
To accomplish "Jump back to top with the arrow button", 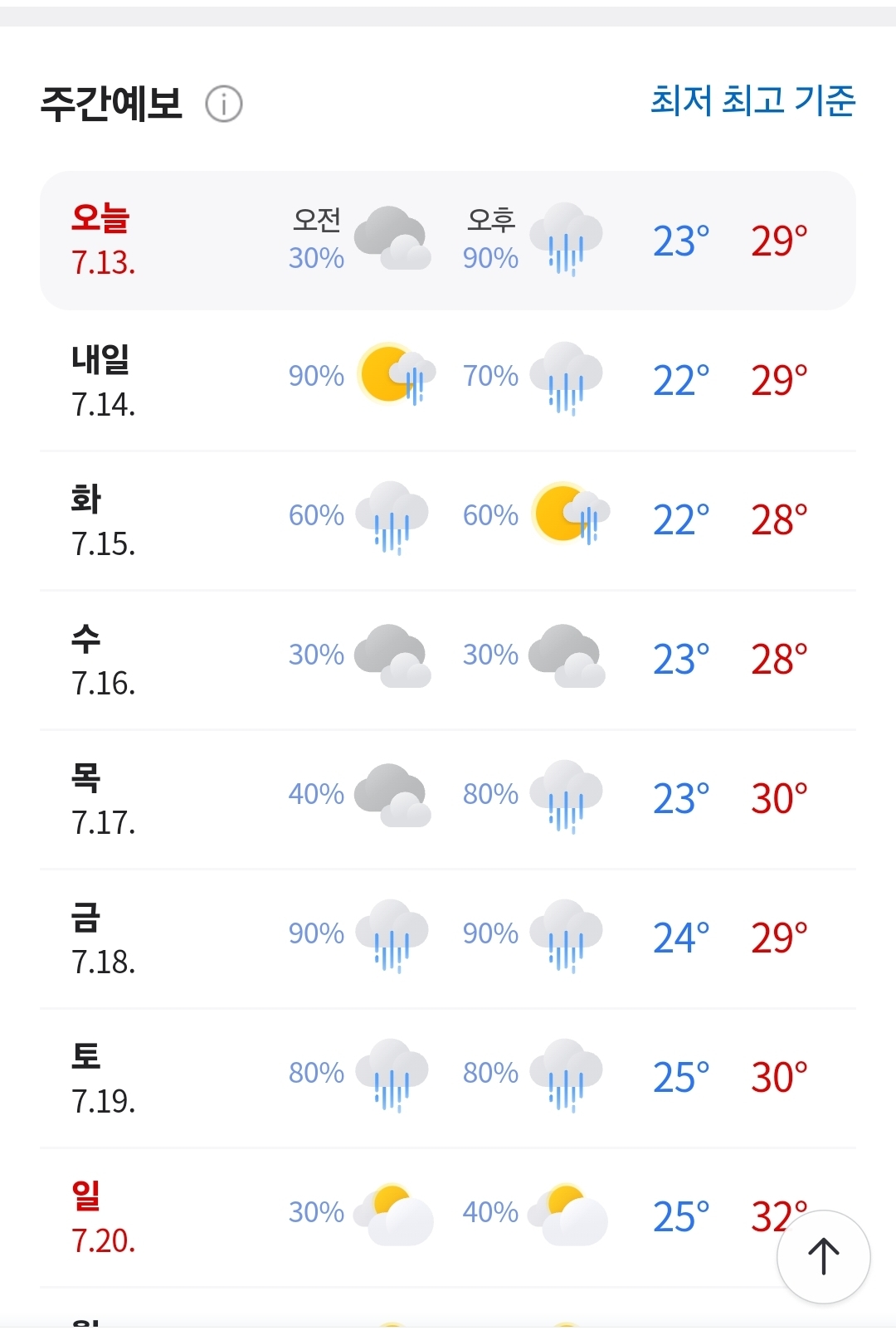I will 823,1256.
